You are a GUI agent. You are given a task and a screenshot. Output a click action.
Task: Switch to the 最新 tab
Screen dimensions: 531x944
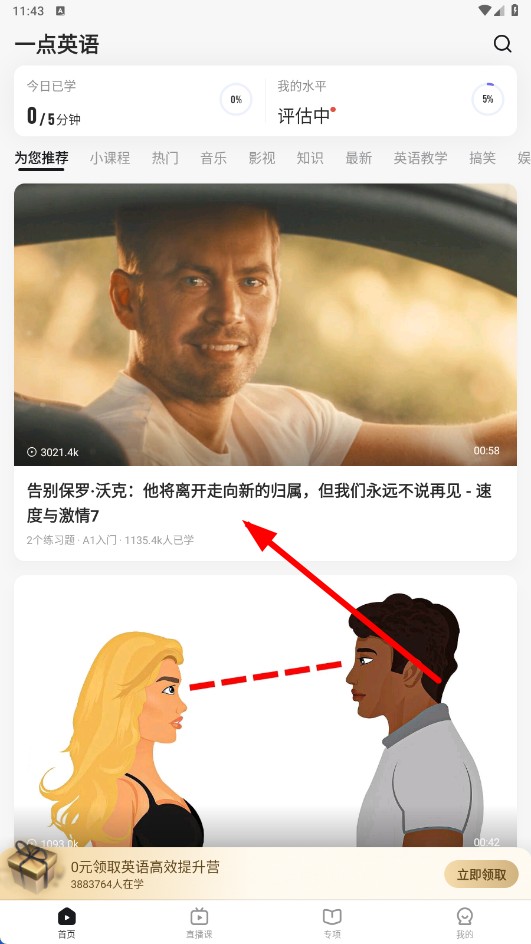[359, 158]
